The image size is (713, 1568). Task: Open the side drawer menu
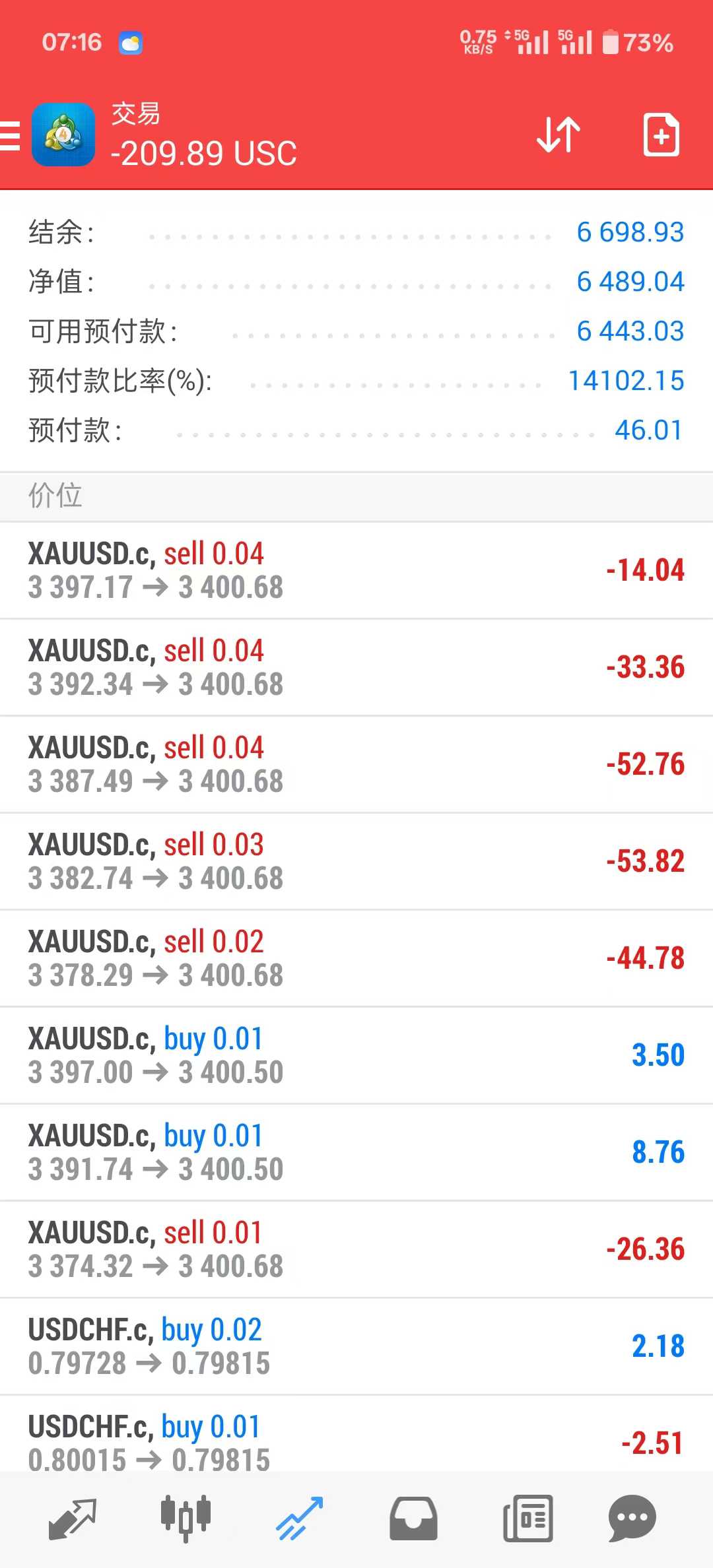11,136
